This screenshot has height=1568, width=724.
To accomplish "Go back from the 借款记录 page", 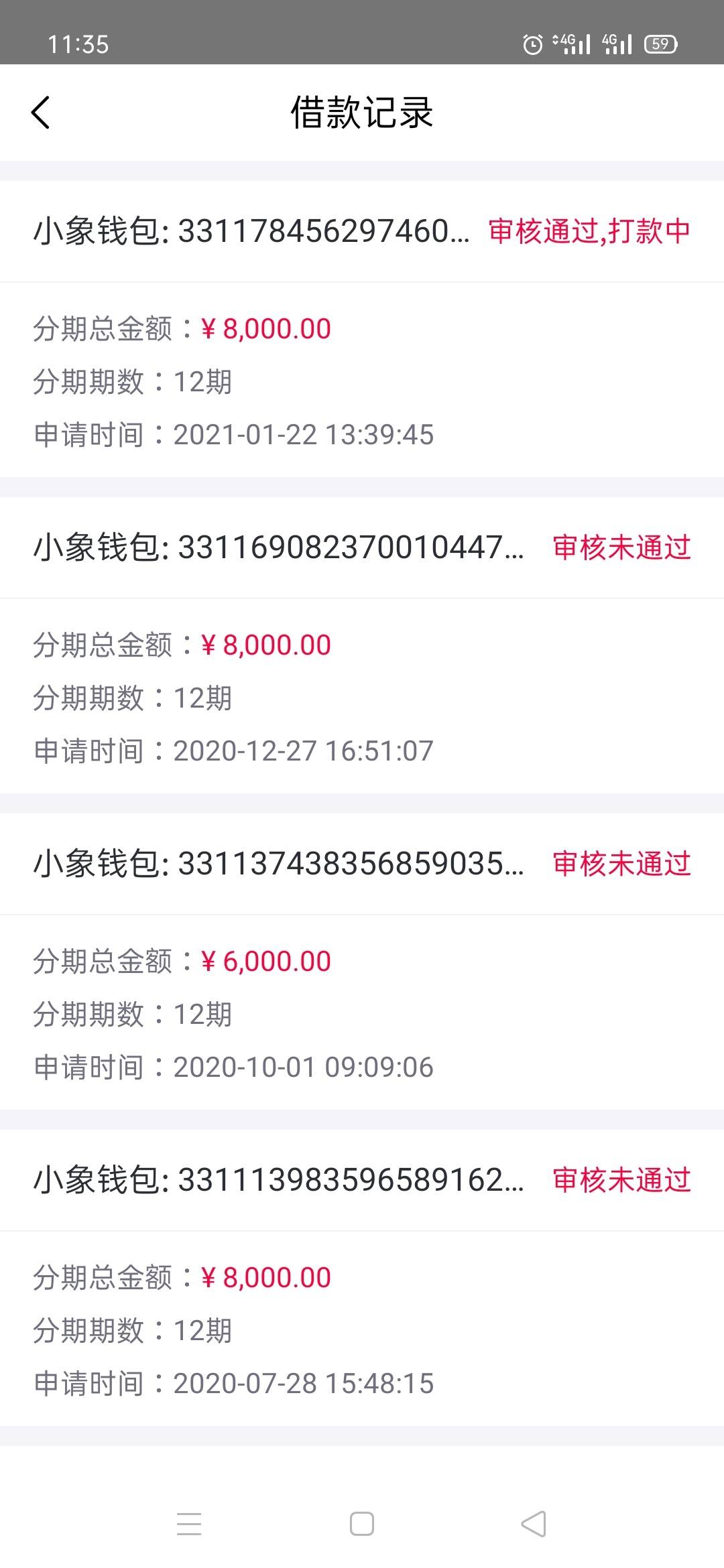I will tap(40, 113).
